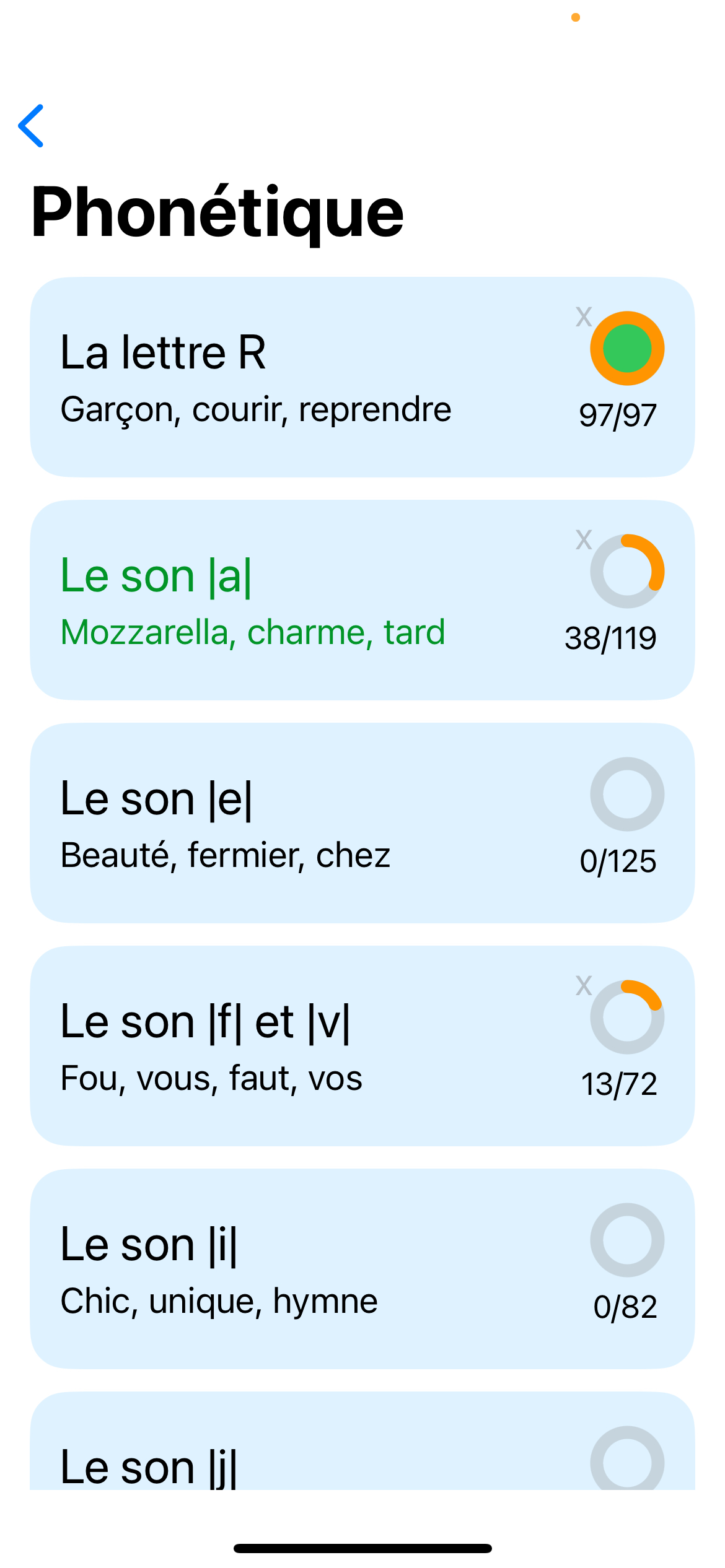Viewport: 725px width, 1568px height.
Task: Go back using the blue arrow
Action: (31, 126)
